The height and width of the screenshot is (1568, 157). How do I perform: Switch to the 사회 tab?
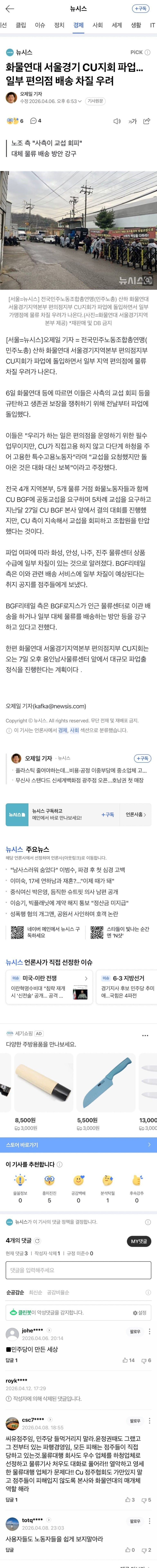coord(98,26)
